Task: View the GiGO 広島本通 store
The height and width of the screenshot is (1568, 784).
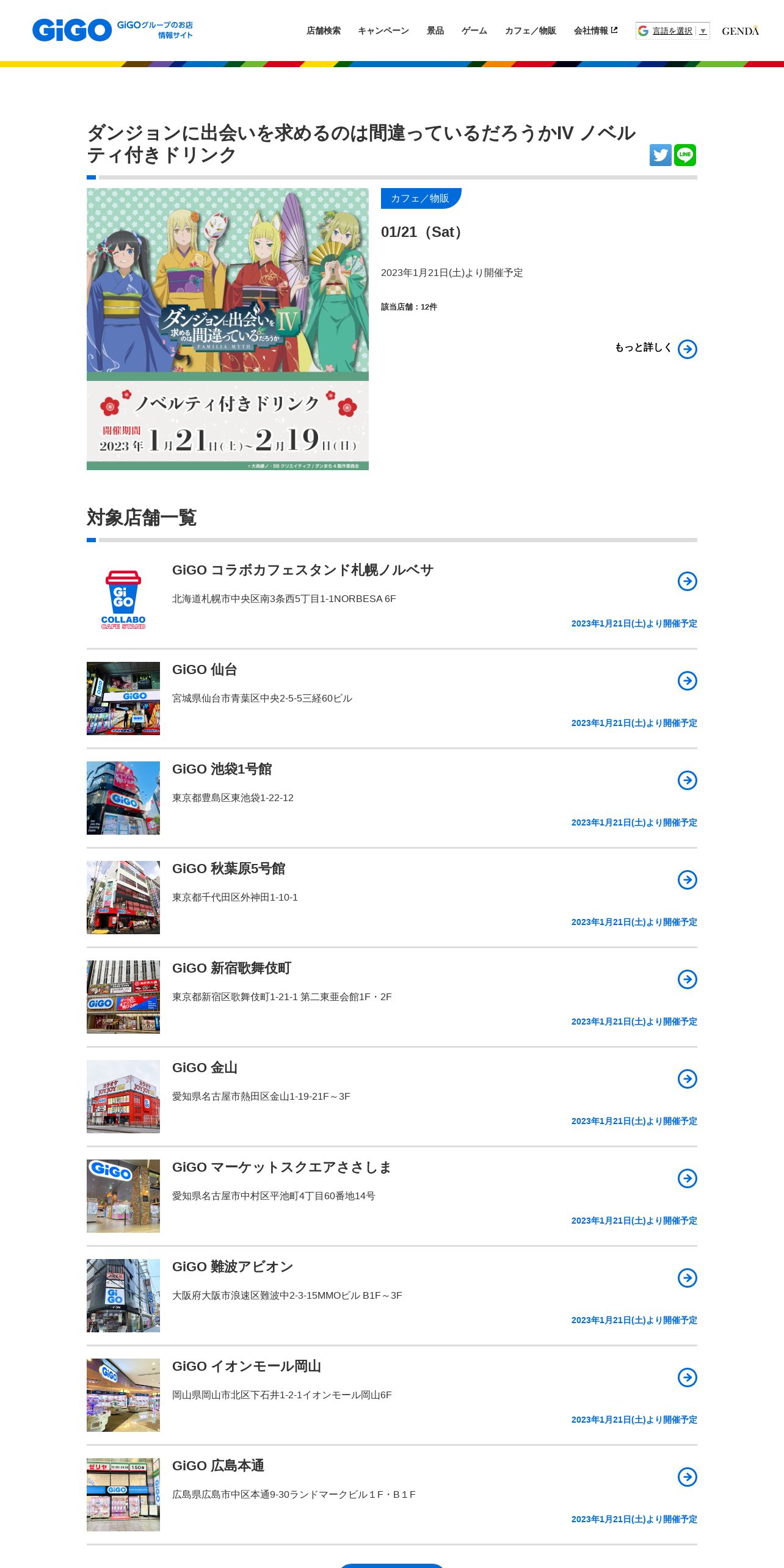Action: (218, 1466)
